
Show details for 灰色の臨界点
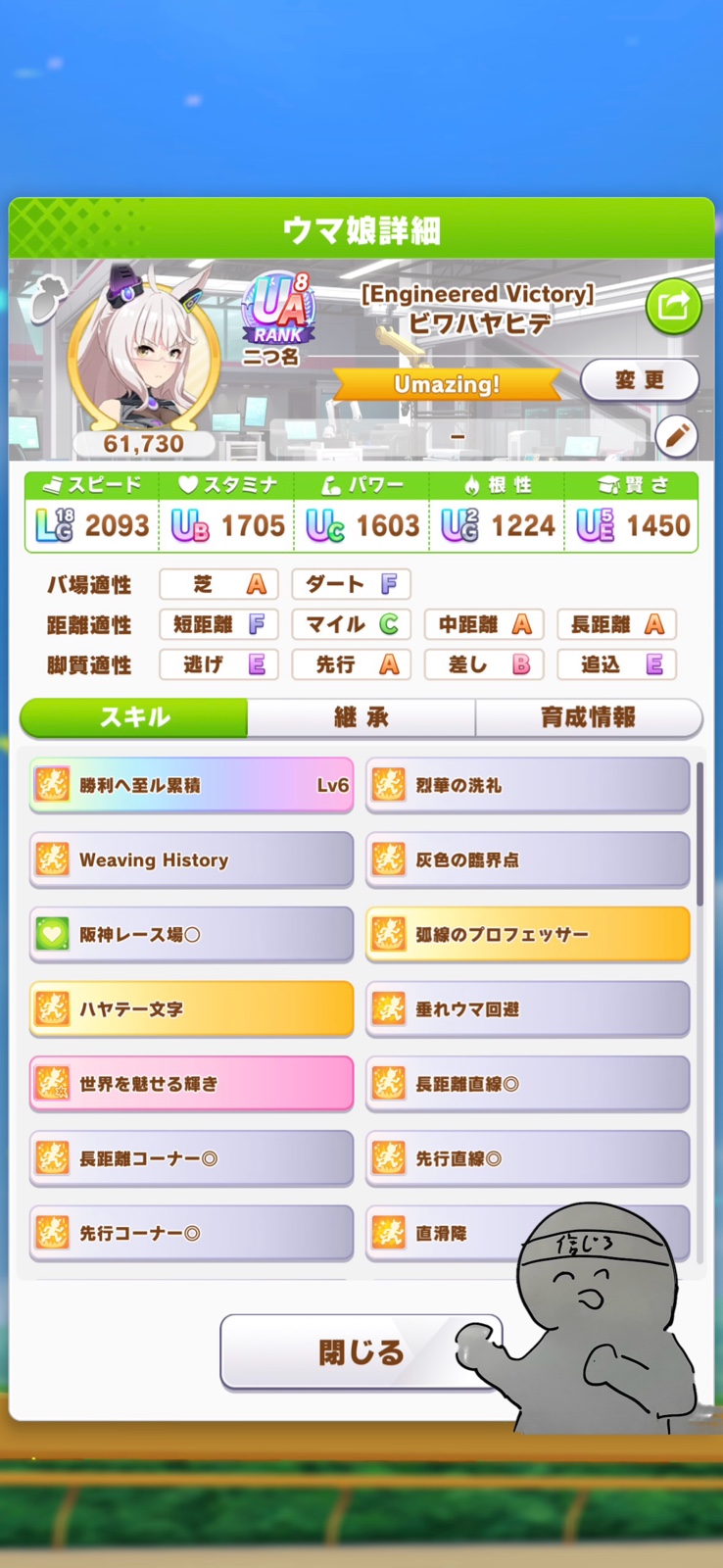pos(527,860)
